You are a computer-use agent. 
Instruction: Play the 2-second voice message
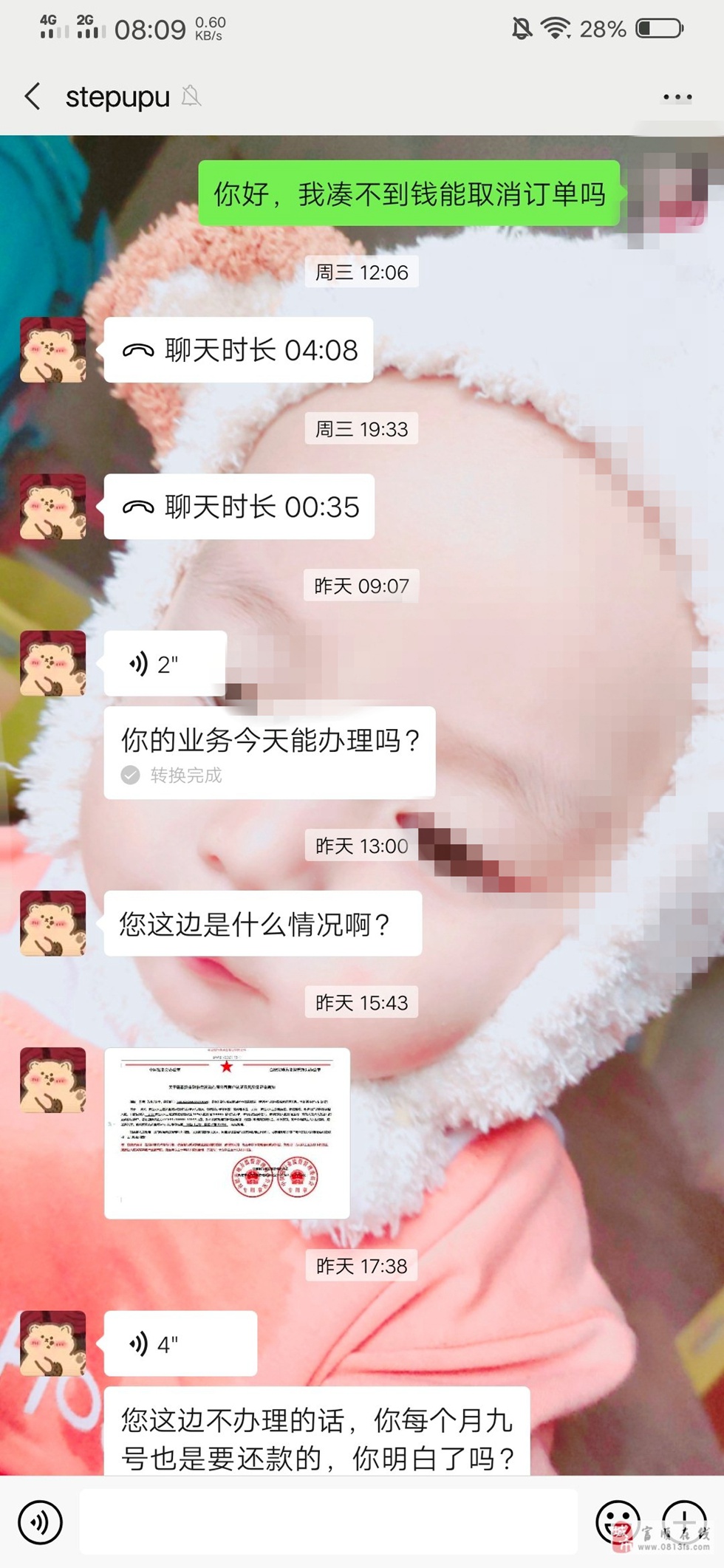coord(164,664)
